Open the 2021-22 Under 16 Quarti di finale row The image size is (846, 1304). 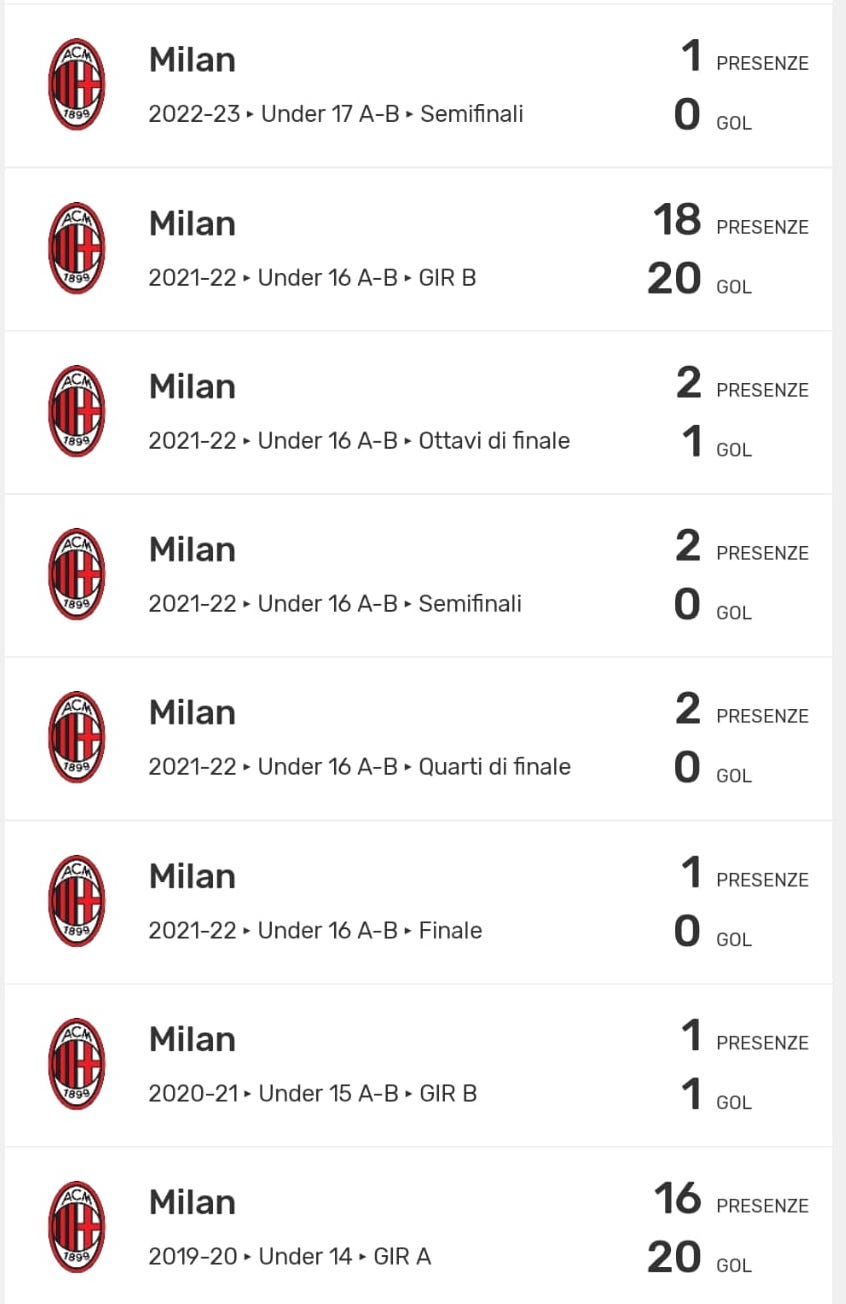point(418,738)
